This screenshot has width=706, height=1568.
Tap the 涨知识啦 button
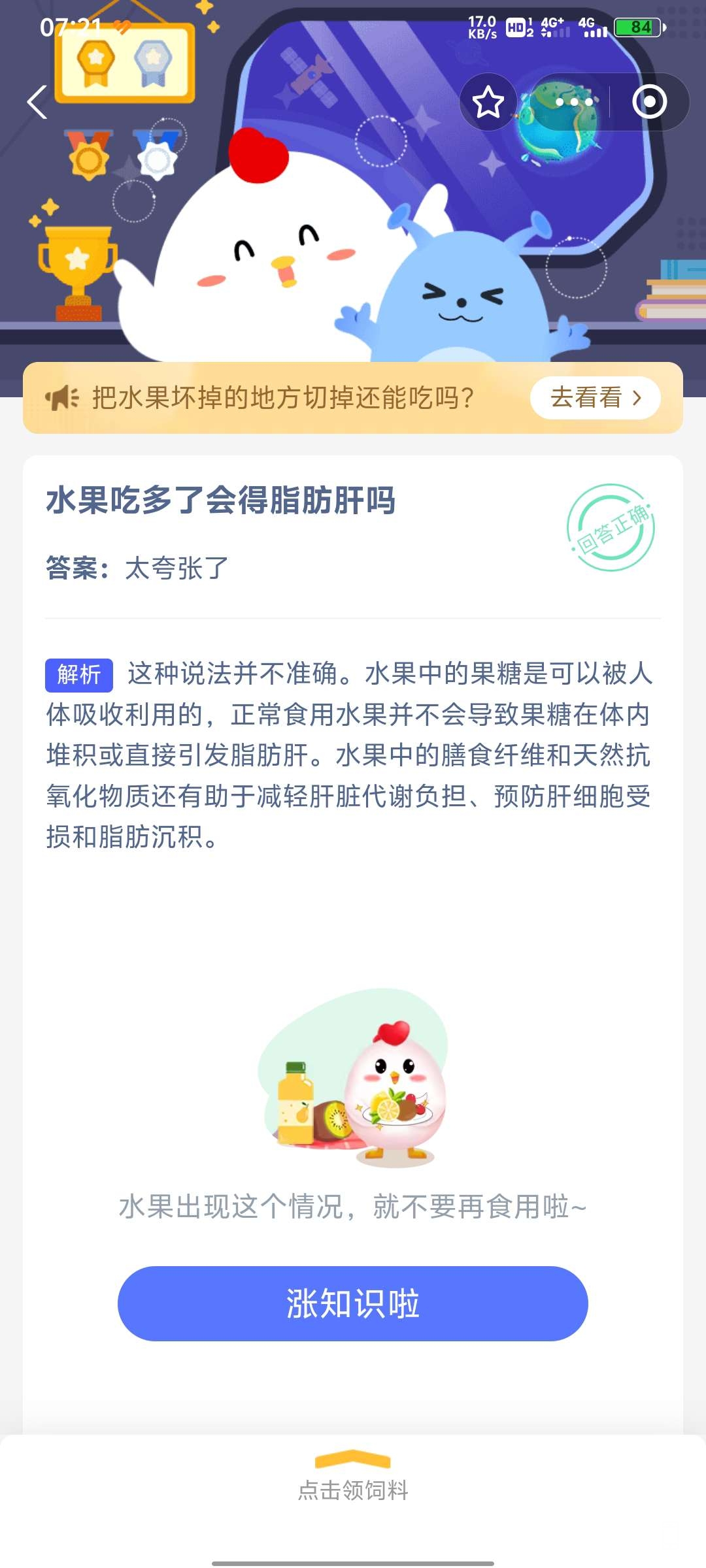point(353,1304)
